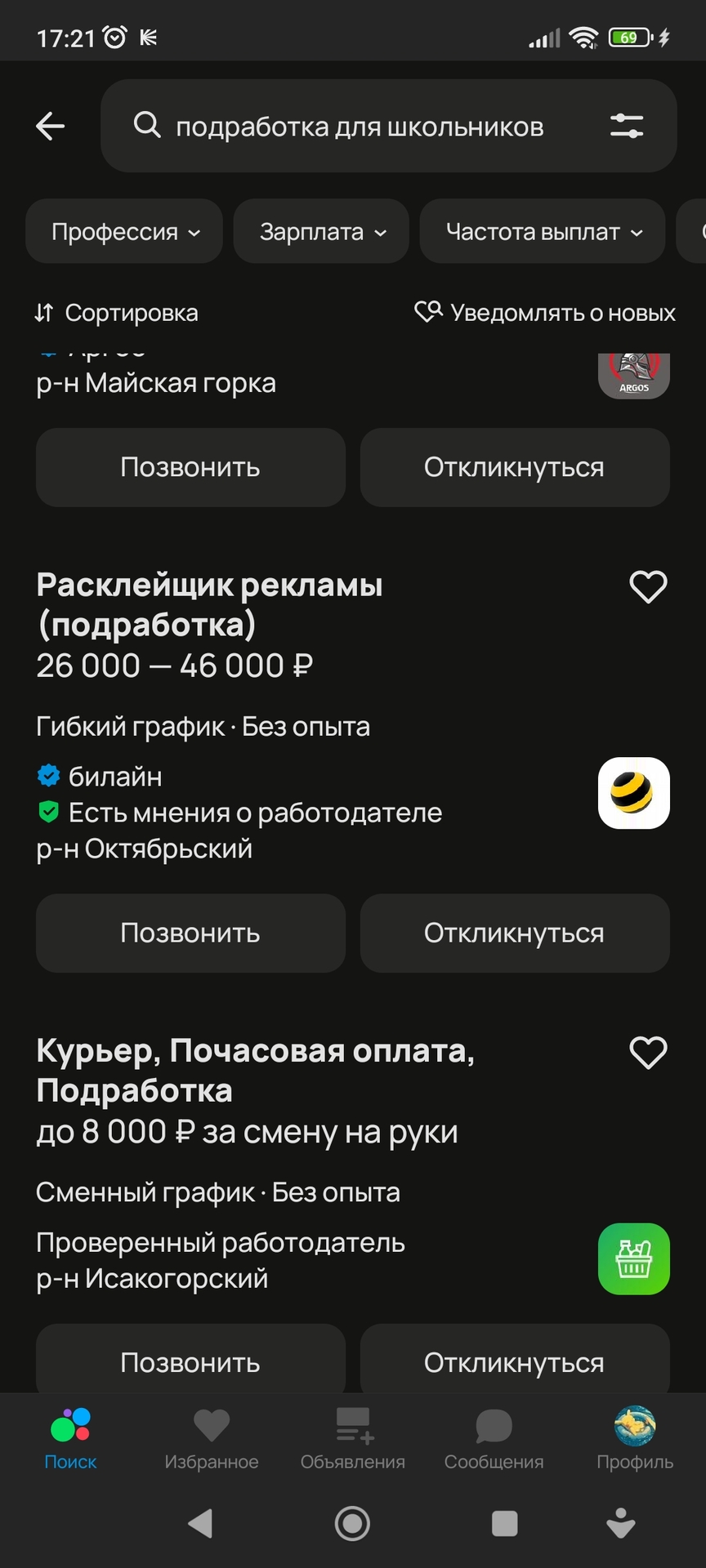Open the Курьер, Почасовая оплата vacancy
Screen dimensions: 706x1568
pyautogui.click(x=255, y=1070)
